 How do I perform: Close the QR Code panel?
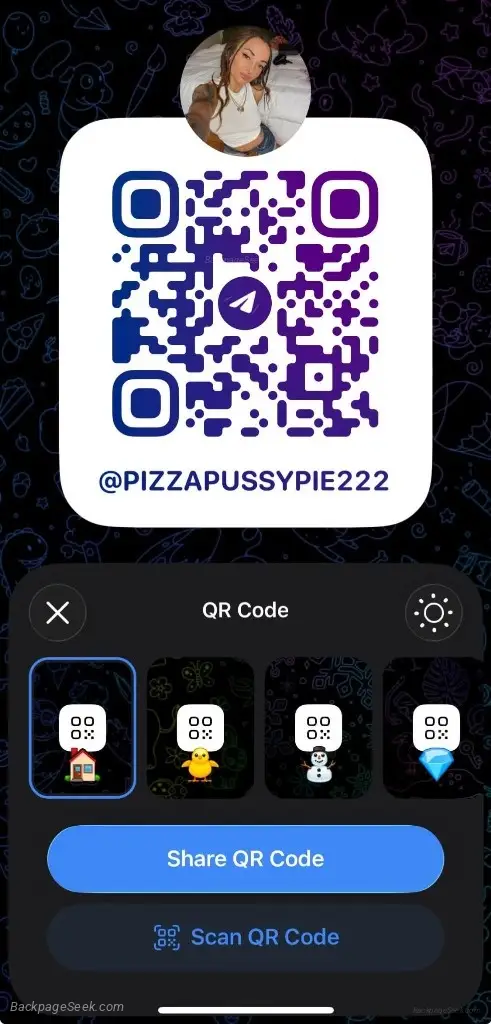pyautogui.click(x=57, y=613)
